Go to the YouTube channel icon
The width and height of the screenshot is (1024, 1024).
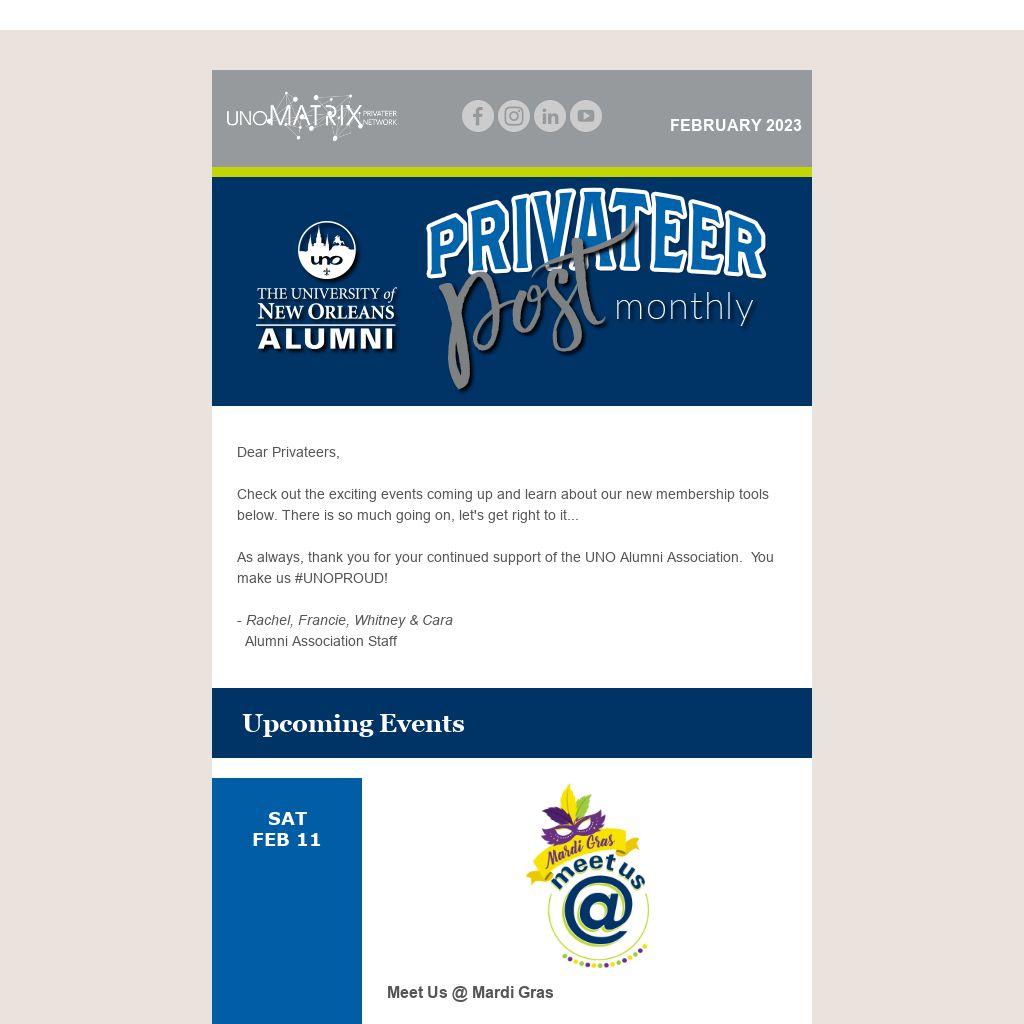point(586,116)
